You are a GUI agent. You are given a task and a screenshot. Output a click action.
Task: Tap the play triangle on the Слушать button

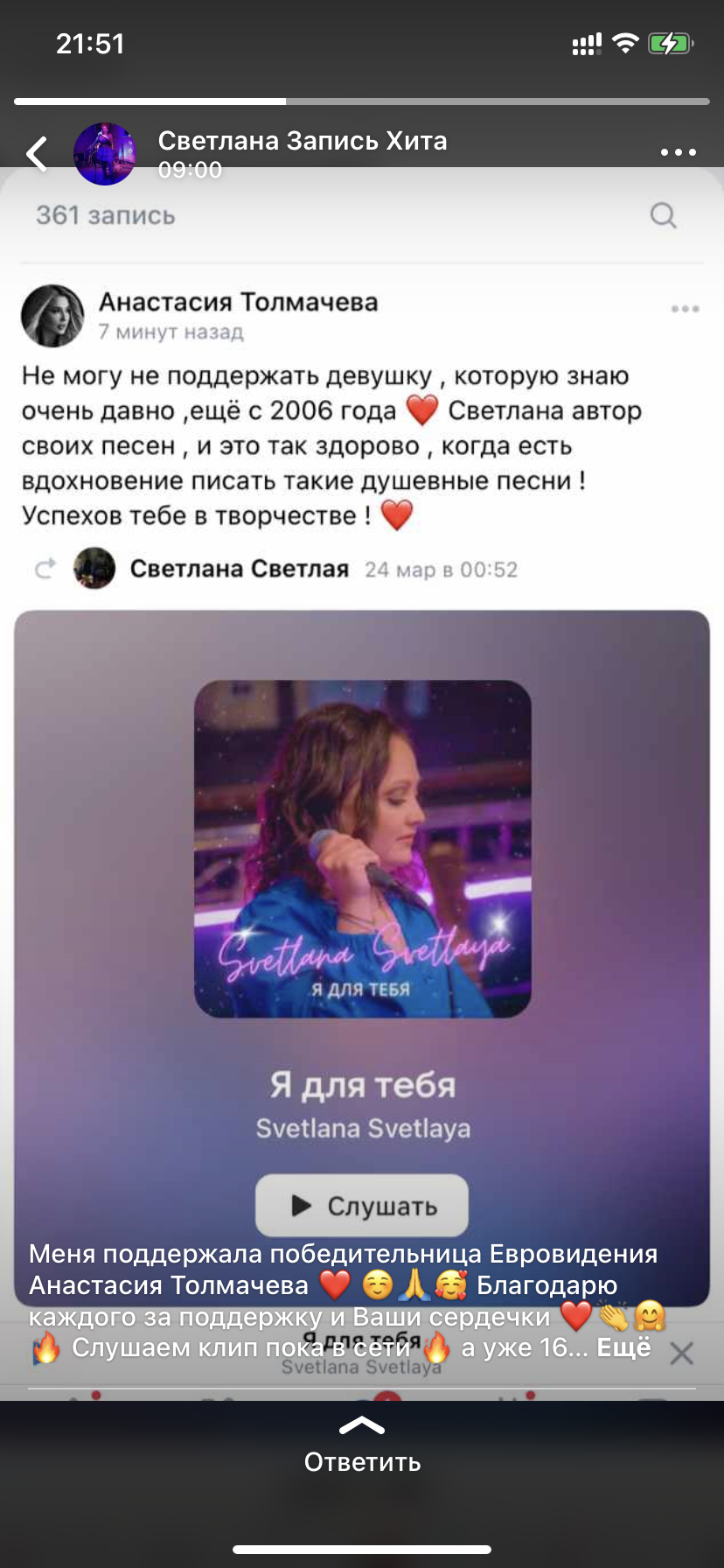tap(301, 1205)
